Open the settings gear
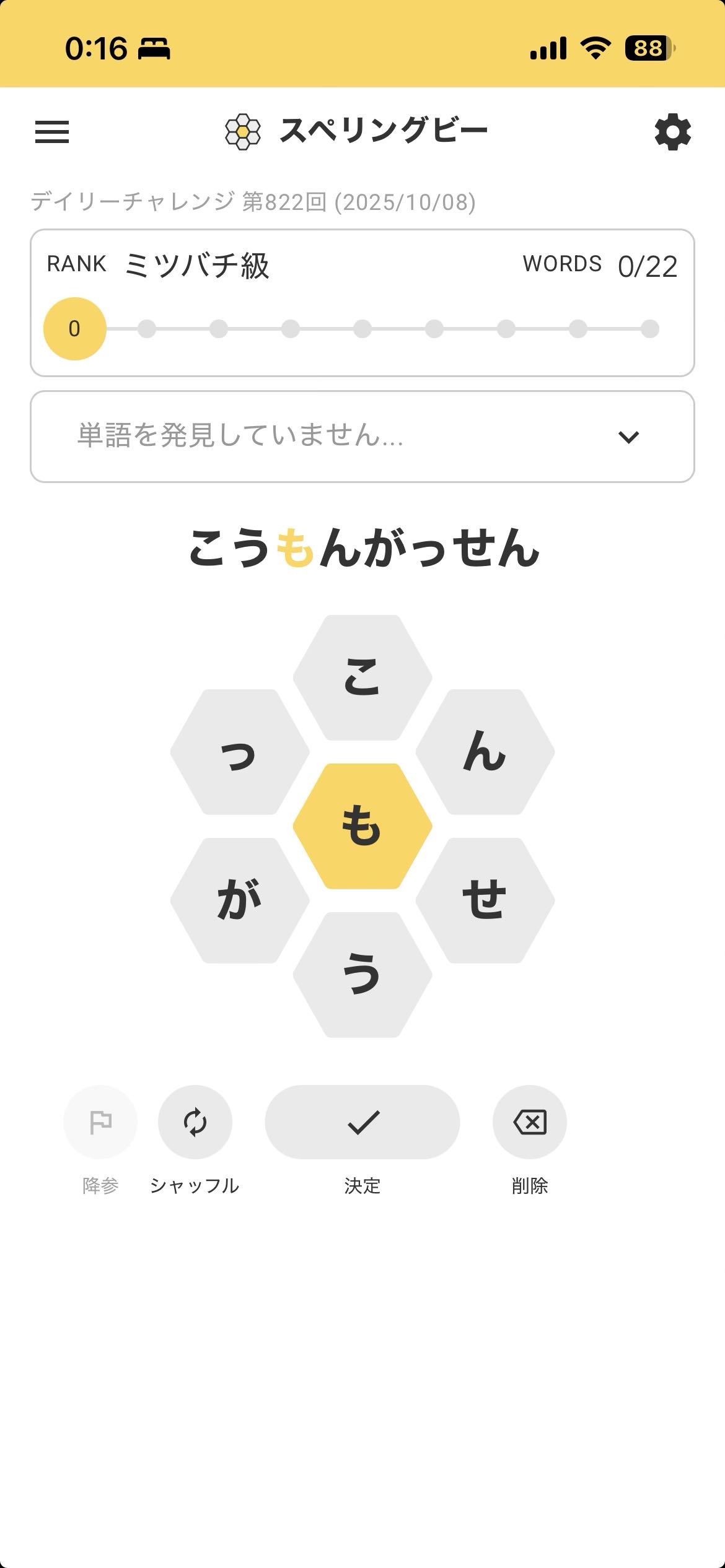Image resolution: width=725 pixels, height=1568 pixels. [672, 132]
